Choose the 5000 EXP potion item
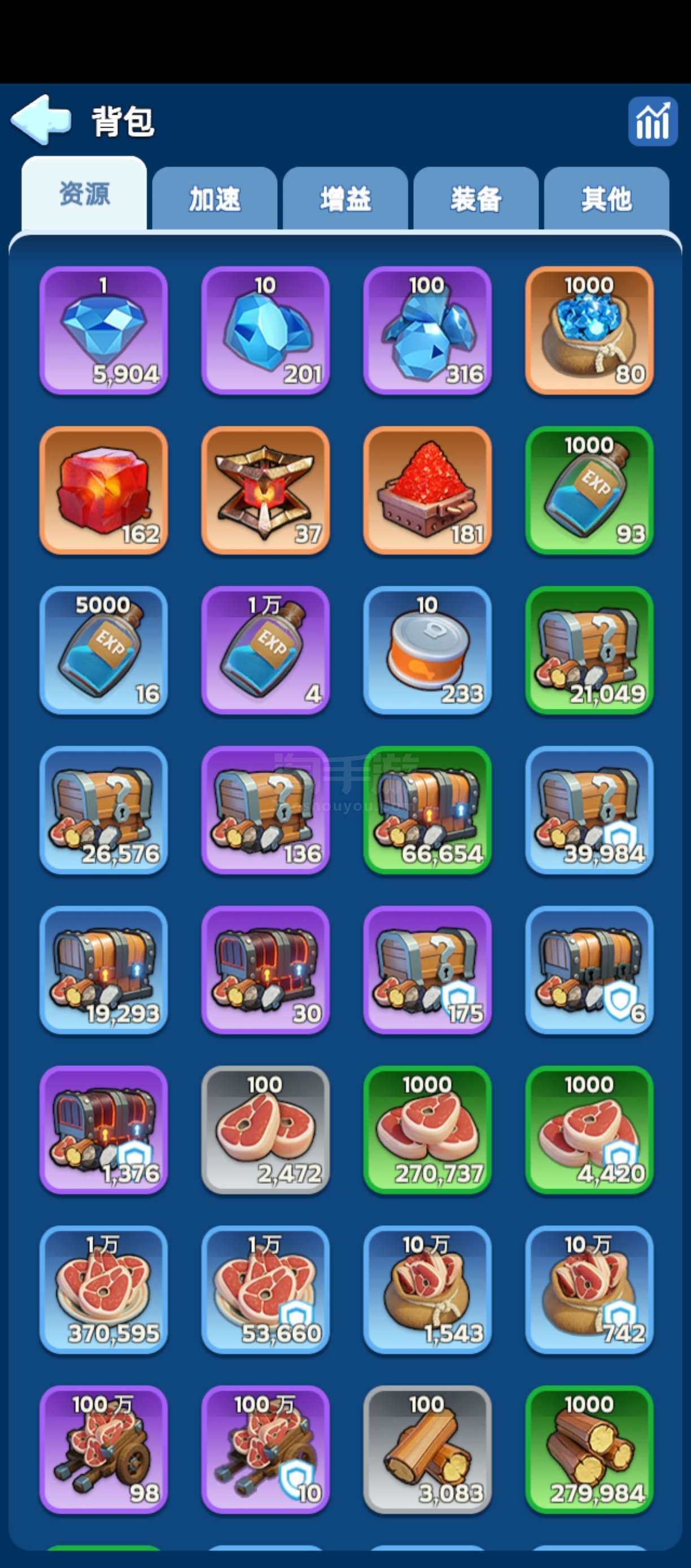Image resolution: width=691 pixels, height=1568 pixels. coord(103,650)
